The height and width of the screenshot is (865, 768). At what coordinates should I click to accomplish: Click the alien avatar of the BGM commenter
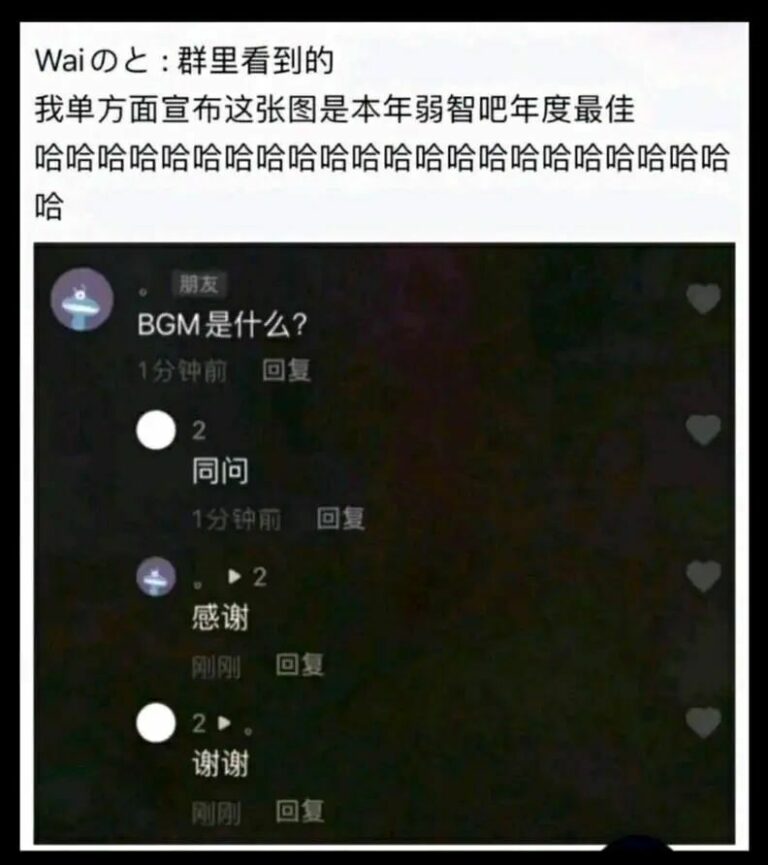[80, 299]
